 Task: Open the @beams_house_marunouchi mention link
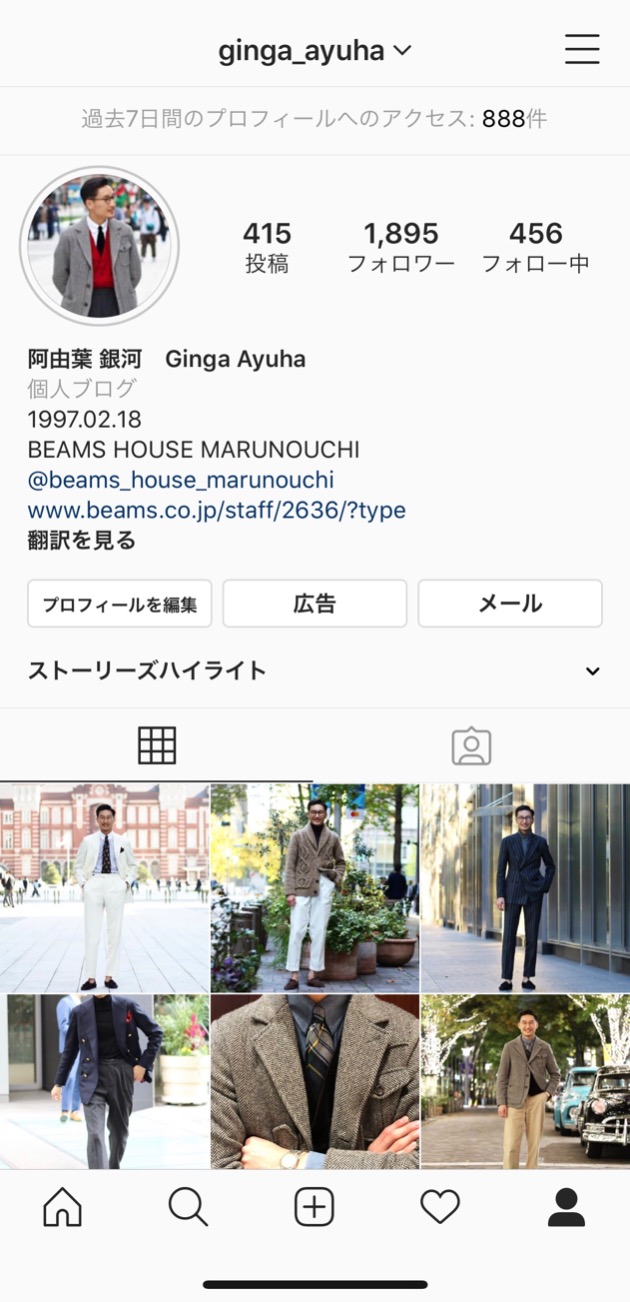tap(180, 480)
